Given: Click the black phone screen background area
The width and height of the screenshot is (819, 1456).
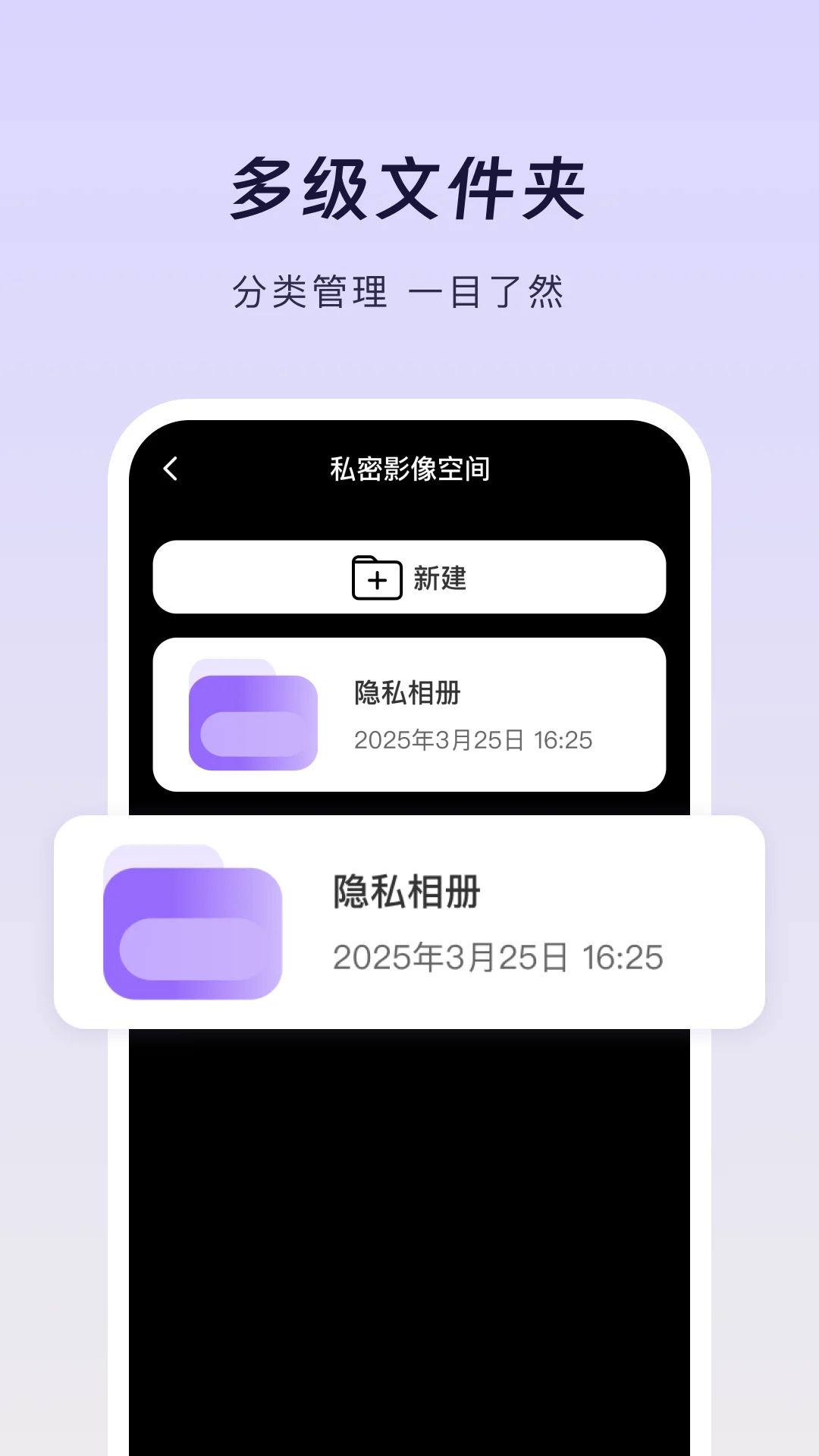Looking at the screenshot, I should 409,1213.
